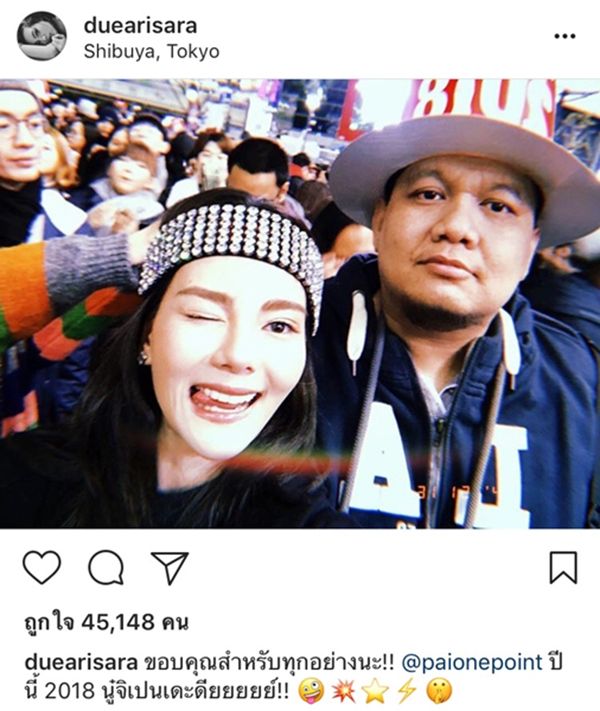600x711 pixels.
Task: Open comments with the speech bubble icon
Action: (105, 567)
